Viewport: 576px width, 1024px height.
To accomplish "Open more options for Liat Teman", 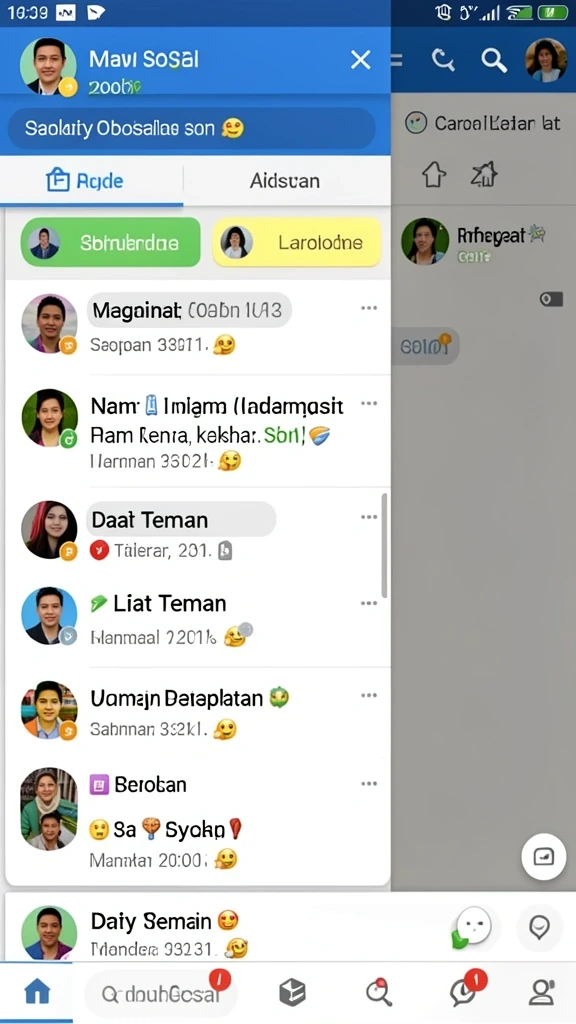I will (369, 603).
